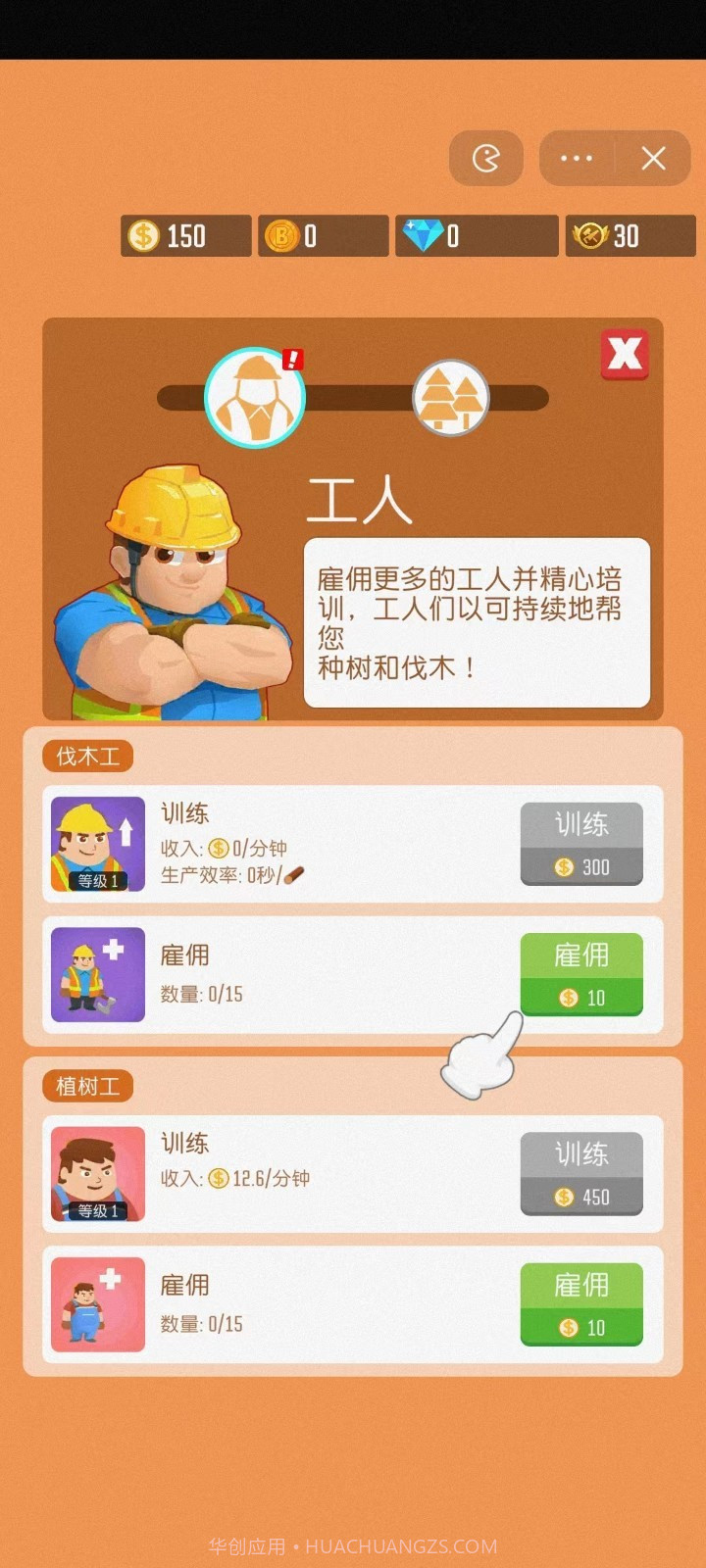
Task: Open the three-dot more options menu
Action: [575, 158]
